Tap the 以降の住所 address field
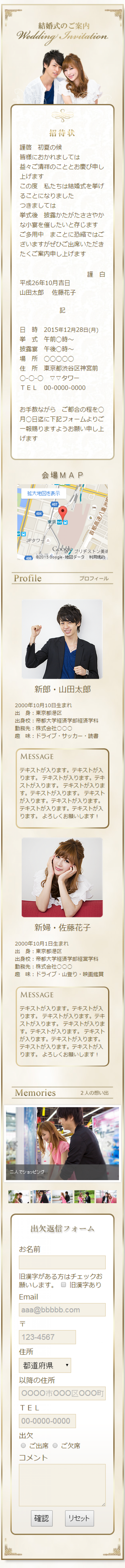The height and width of the screenshot is (1568, 125). (62, 1393)
